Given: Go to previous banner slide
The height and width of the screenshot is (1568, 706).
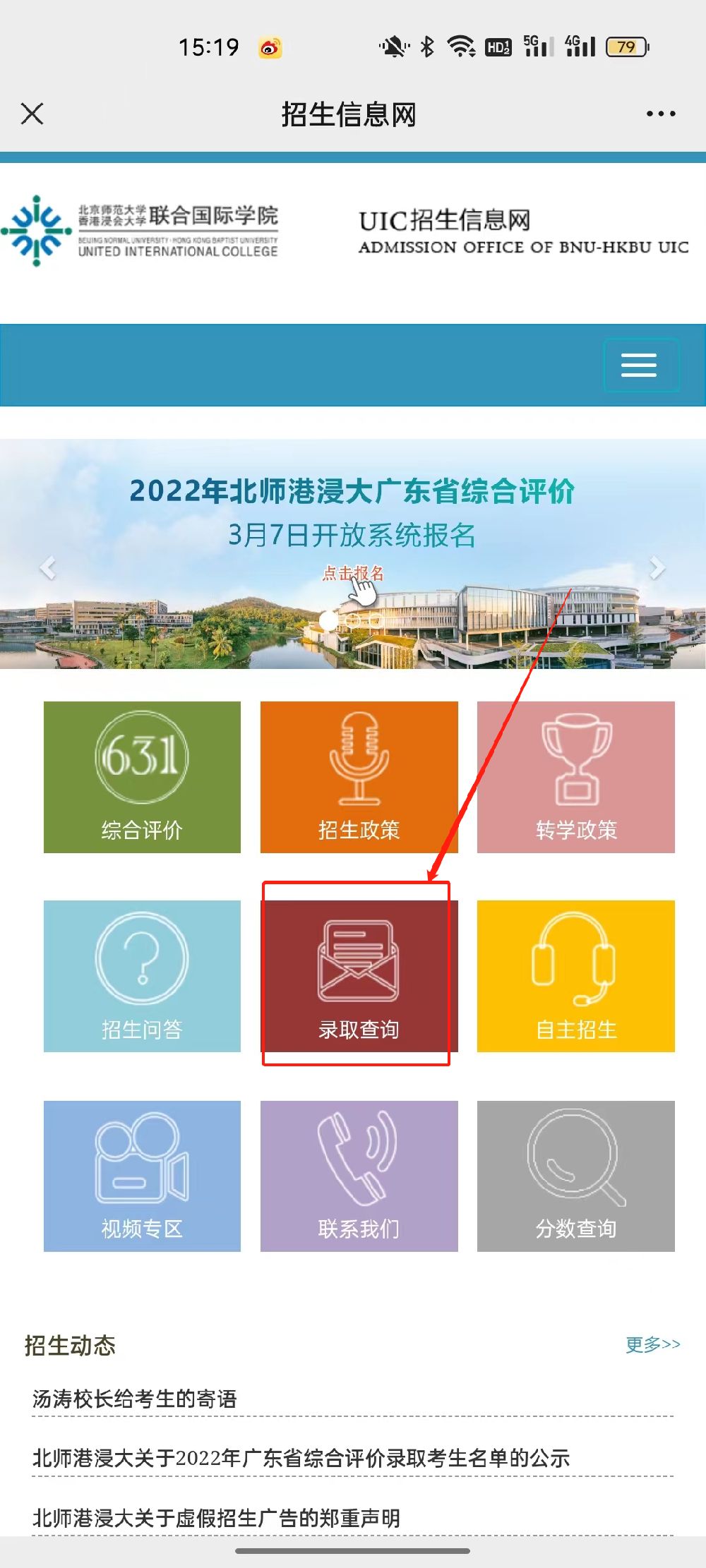Looking at the screenshot, I should pos(48,567).
